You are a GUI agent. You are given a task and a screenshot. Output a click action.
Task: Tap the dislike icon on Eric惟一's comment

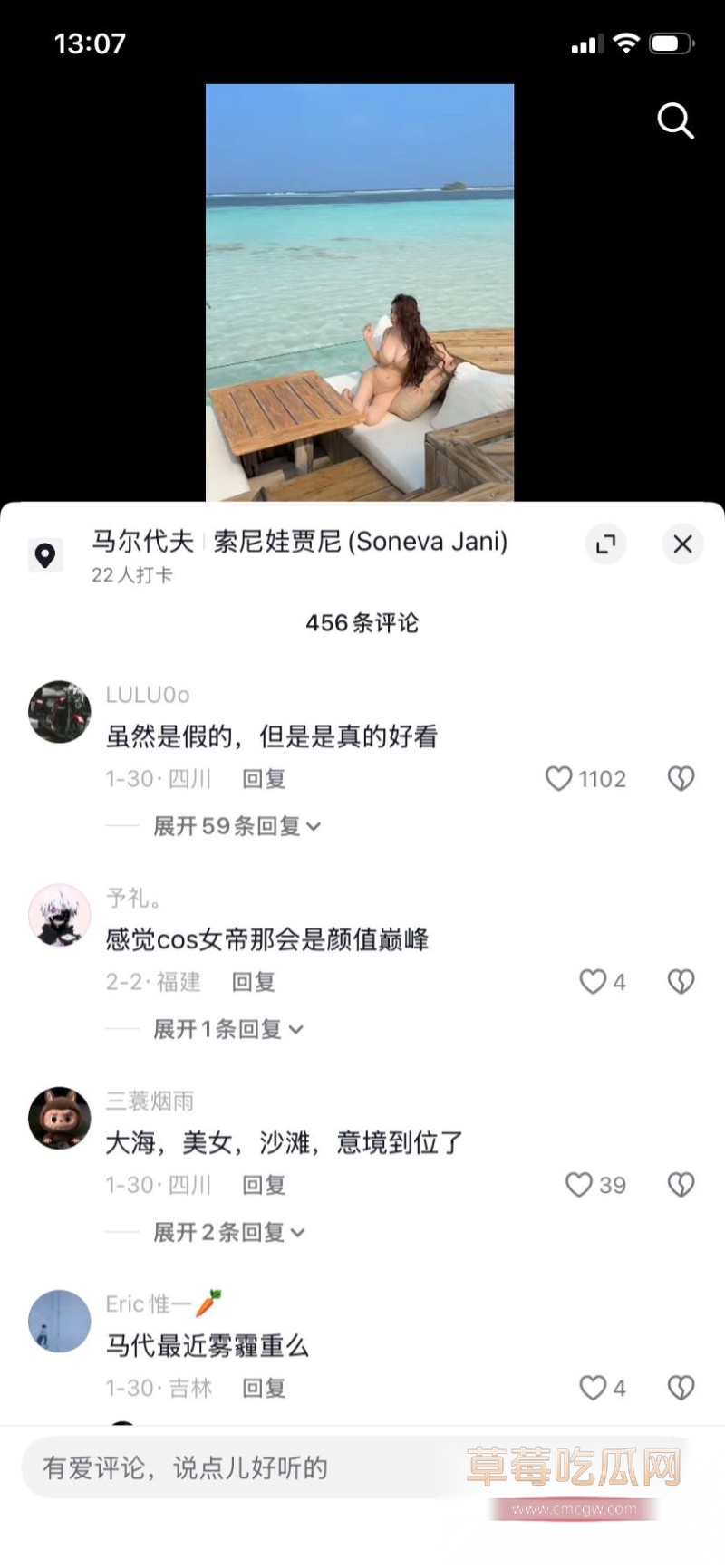pyautogui.click(x=680, y=1387)
